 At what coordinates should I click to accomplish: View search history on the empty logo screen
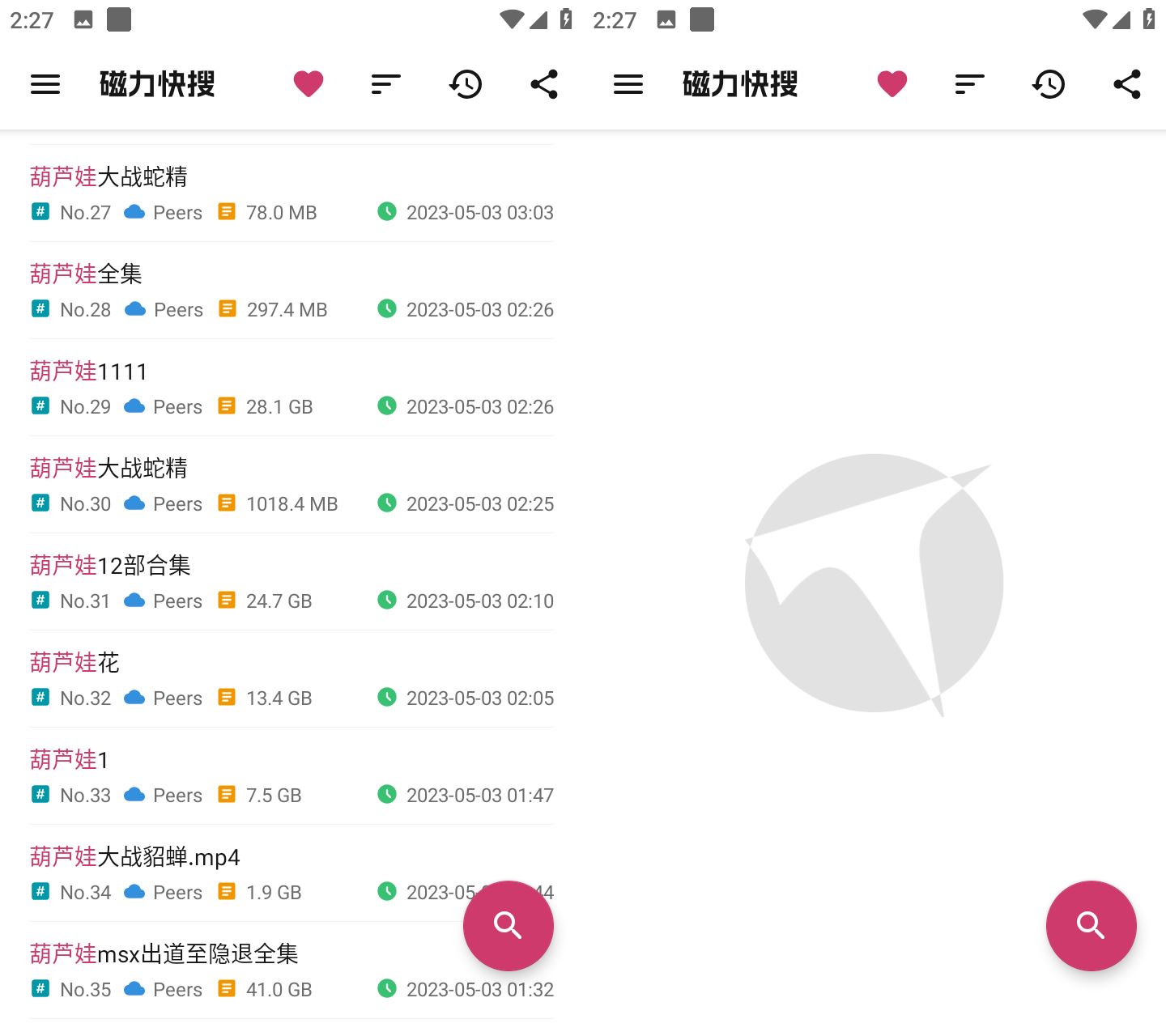pos(1049,84)
